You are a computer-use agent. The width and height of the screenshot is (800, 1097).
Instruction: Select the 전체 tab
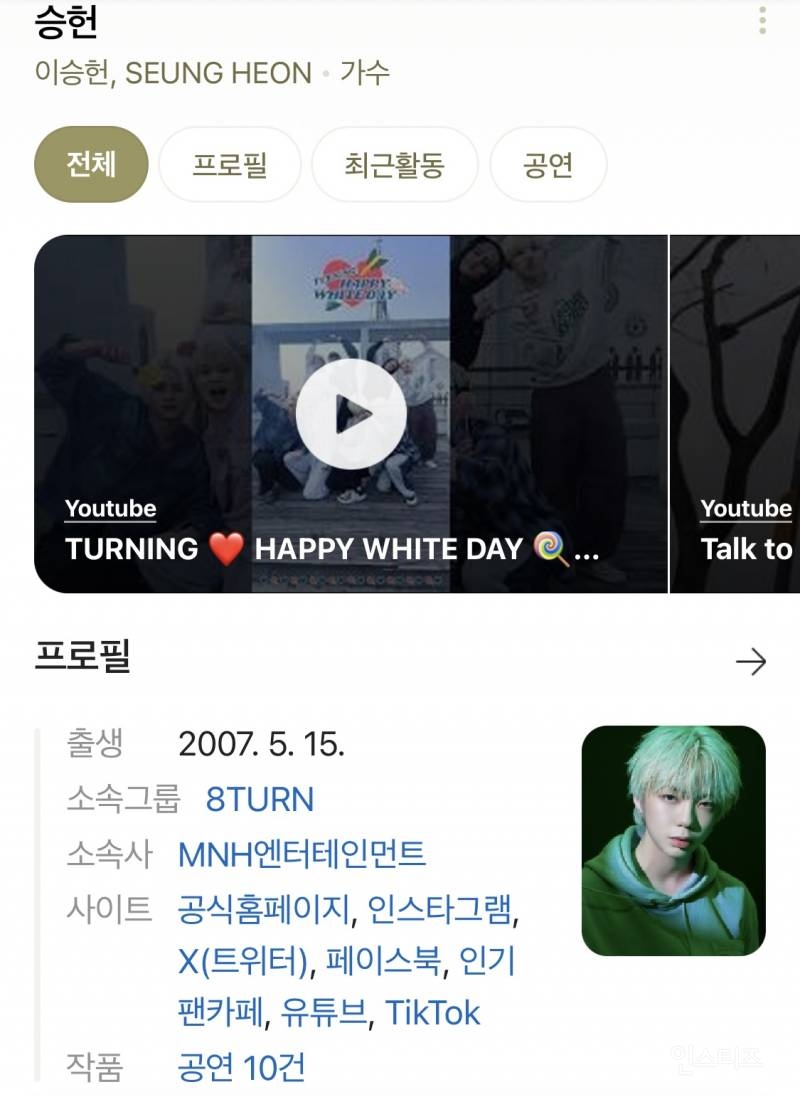pyautogui.click(x=91, y=164)
